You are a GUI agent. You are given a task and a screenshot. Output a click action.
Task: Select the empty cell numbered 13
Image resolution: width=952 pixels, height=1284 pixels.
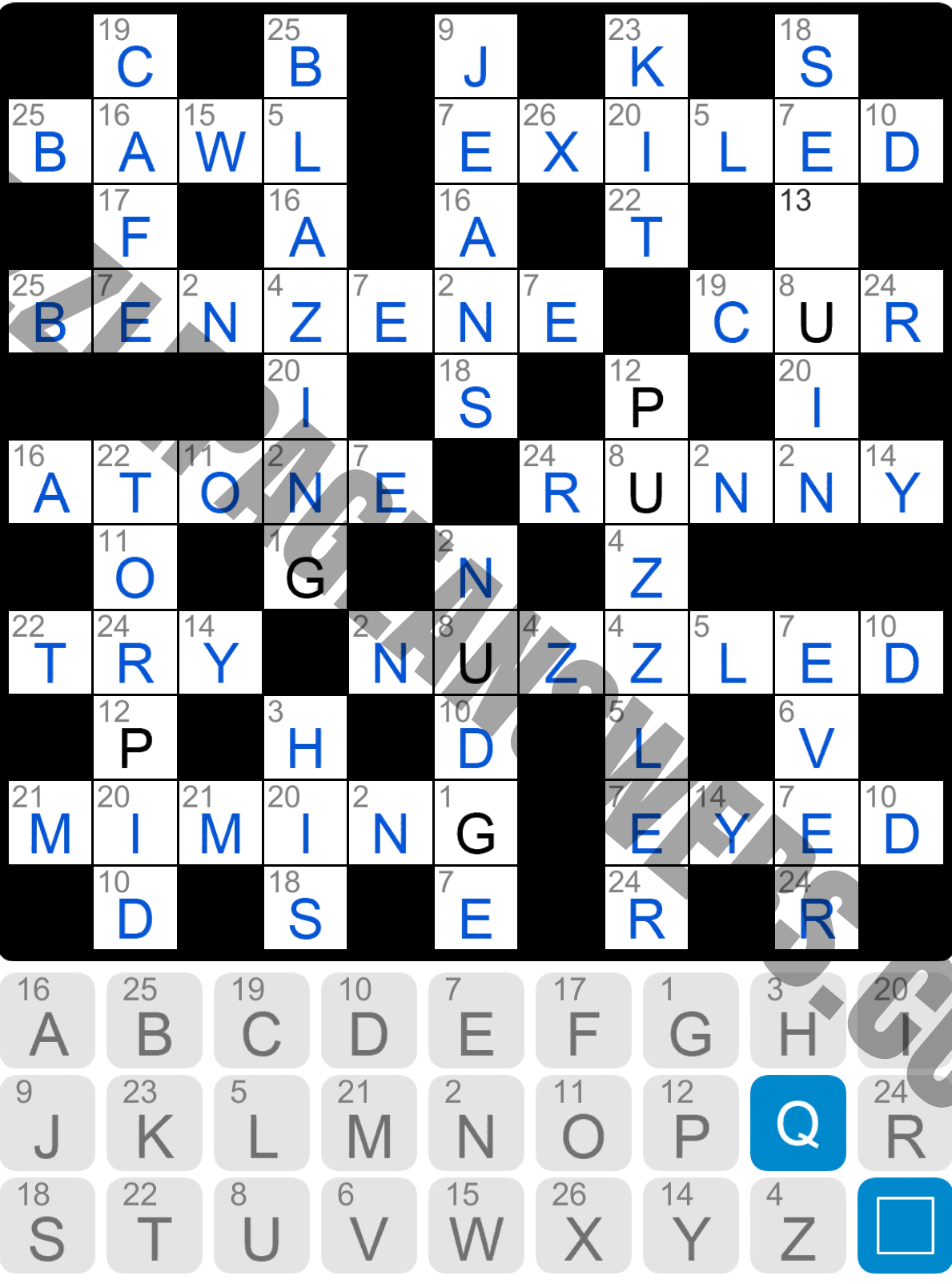pyautogui.click(x=816, y=227)
